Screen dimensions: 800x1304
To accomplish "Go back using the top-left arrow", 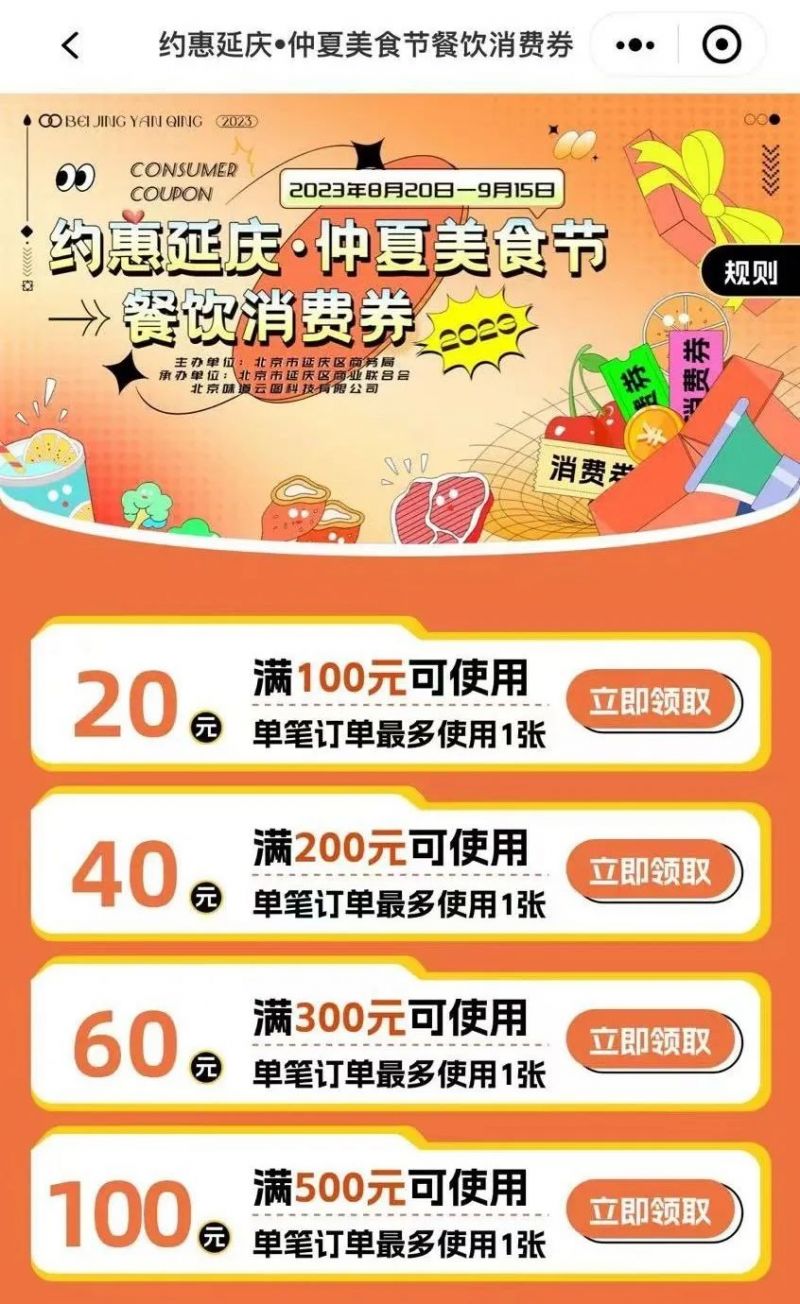I will [70, 46].
